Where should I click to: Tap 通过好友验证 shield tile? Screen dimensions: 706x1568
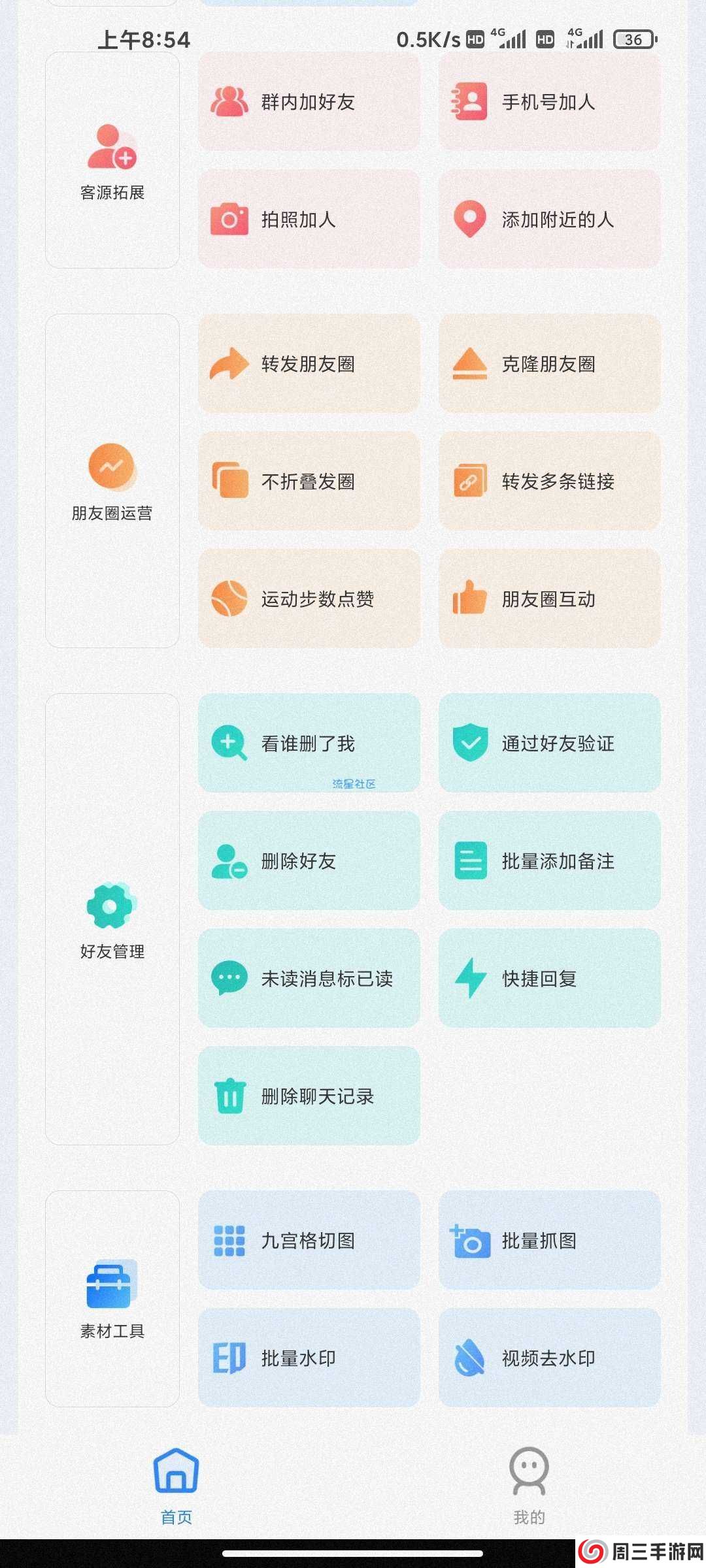click(548, 743)
